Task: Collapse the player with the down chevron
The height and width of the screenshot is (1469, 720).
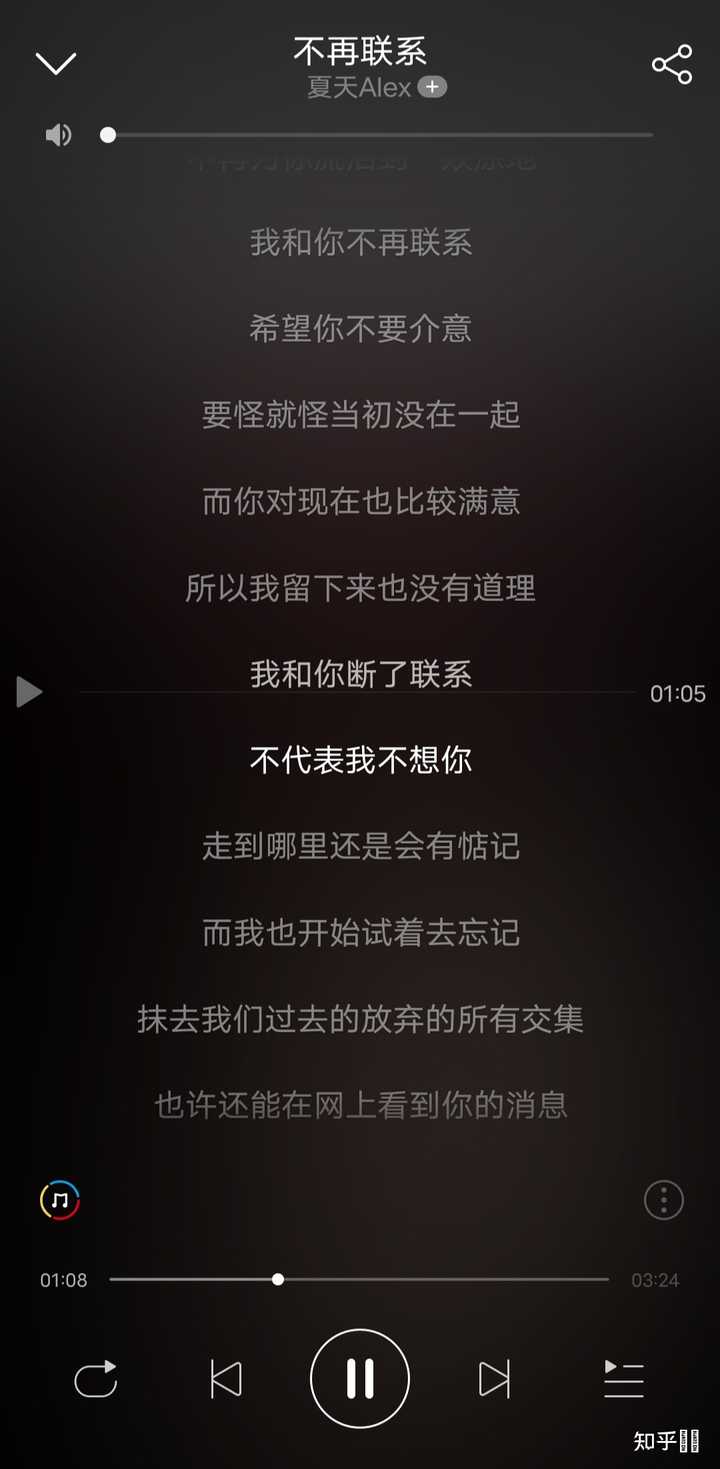Action: point(56,62)
